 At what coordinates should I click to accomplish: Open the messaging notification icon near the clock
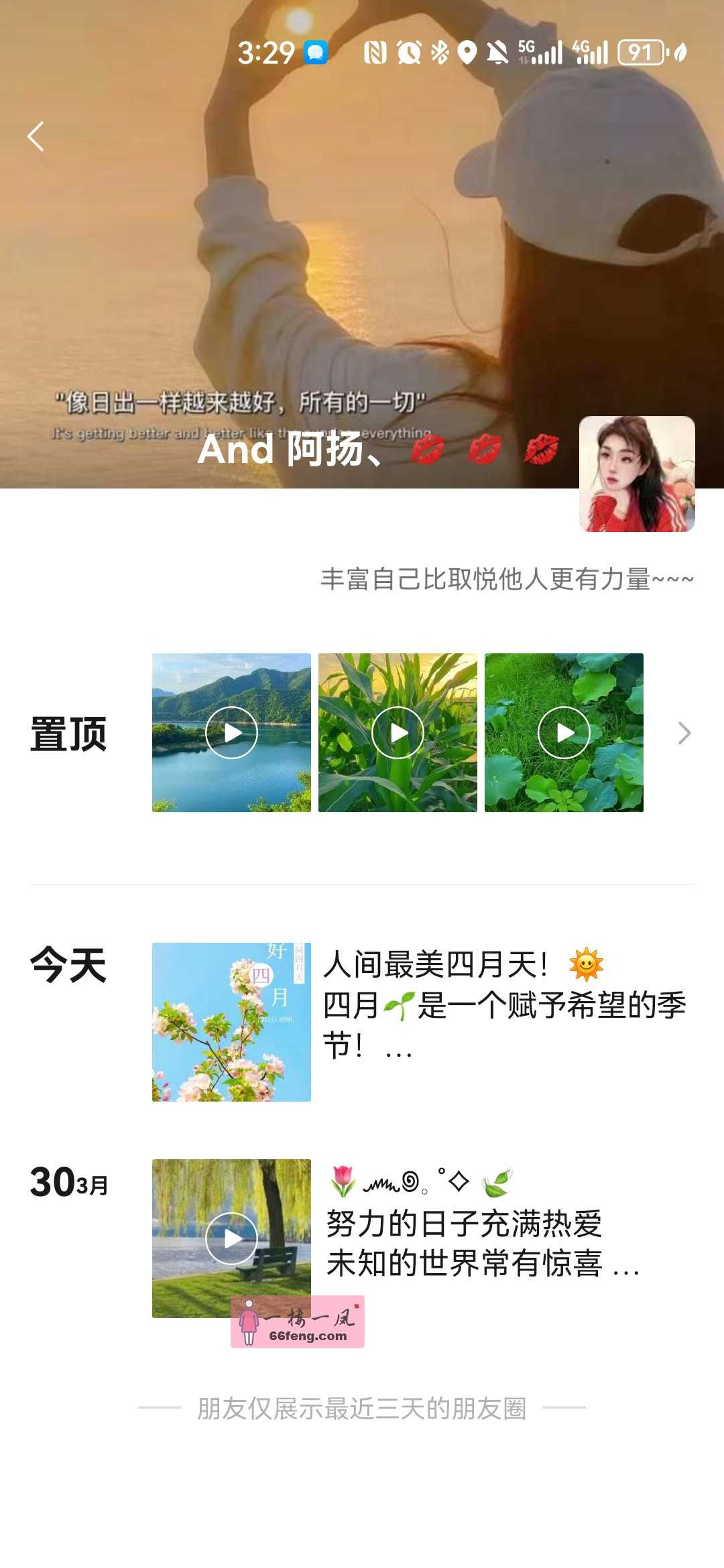315,54
